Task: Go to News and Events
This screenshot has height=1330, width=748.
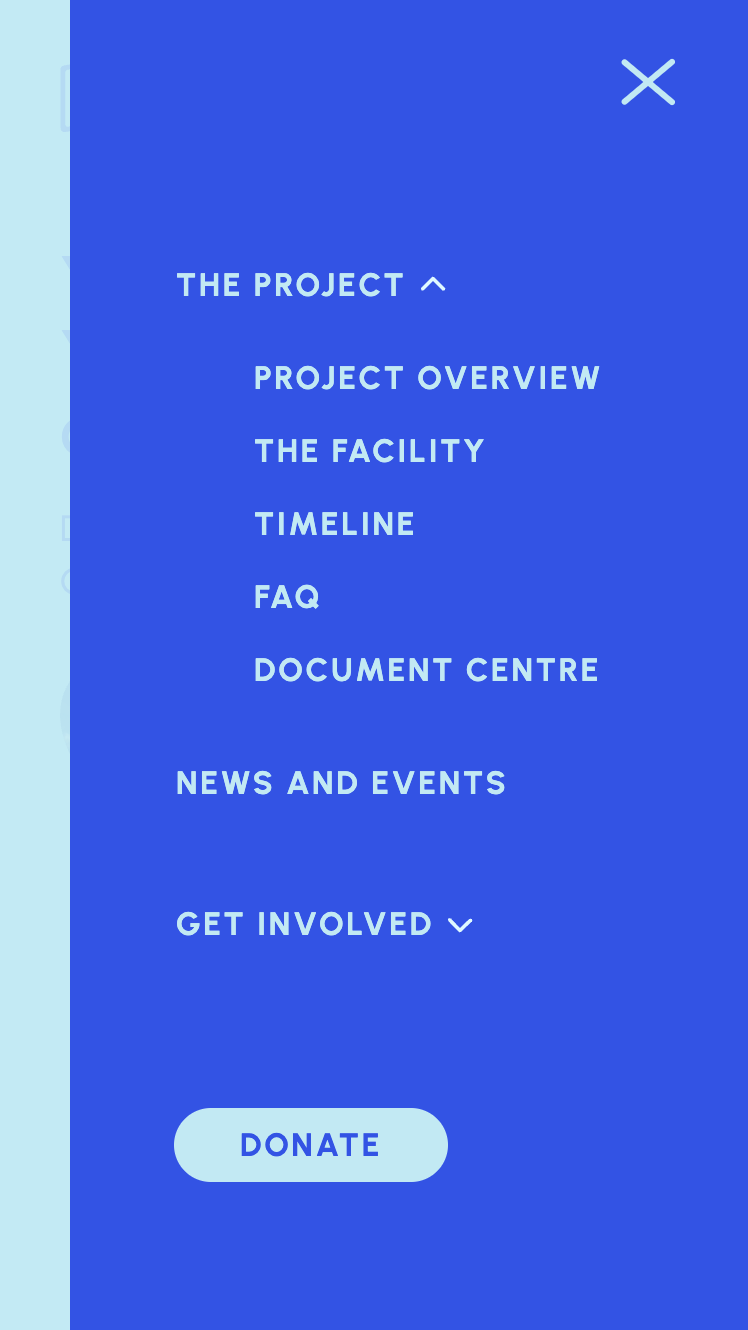Action: click(341, 783)
